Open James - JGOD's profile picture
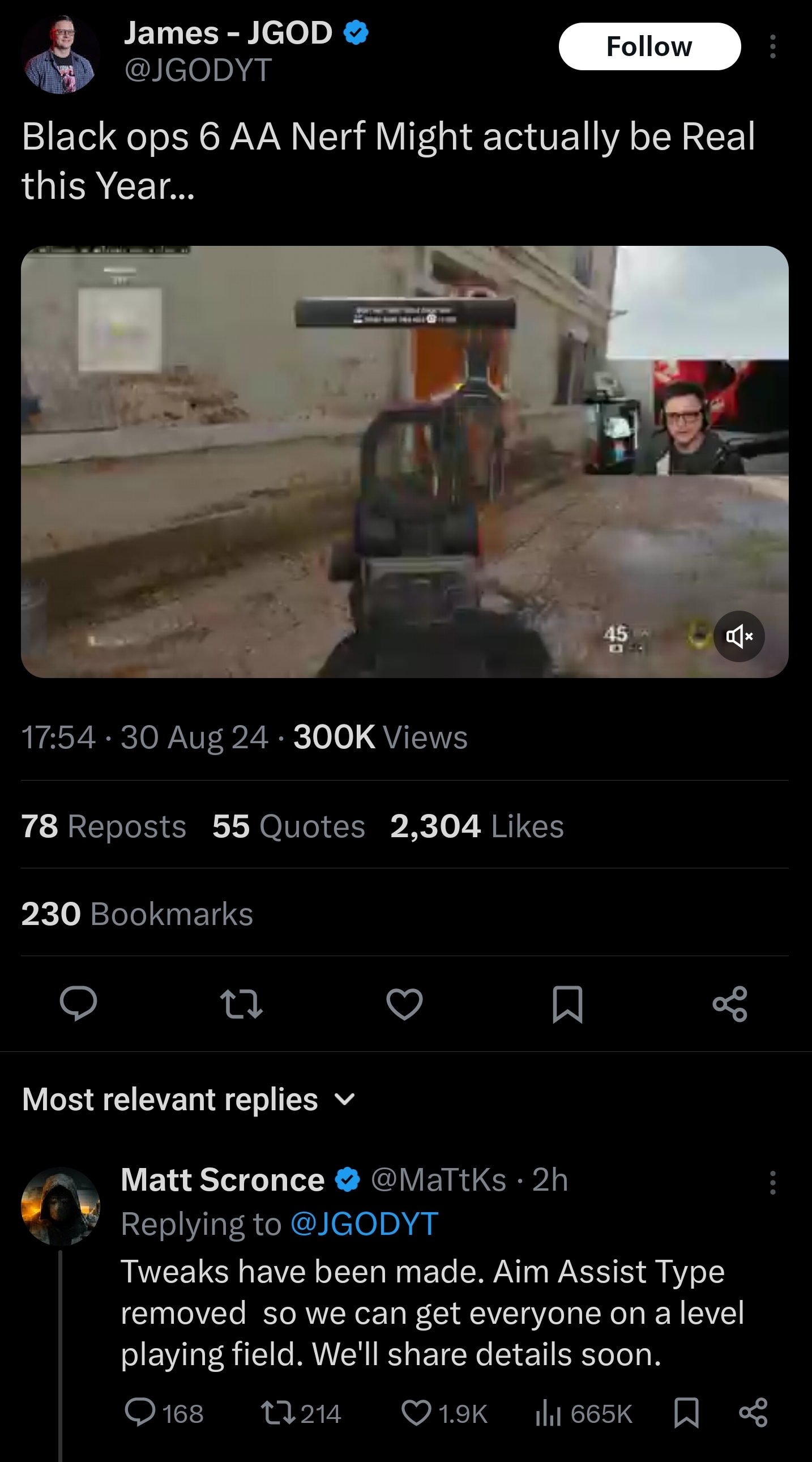812x1462 pixels. pyautogui.click(x=60, y=54)
